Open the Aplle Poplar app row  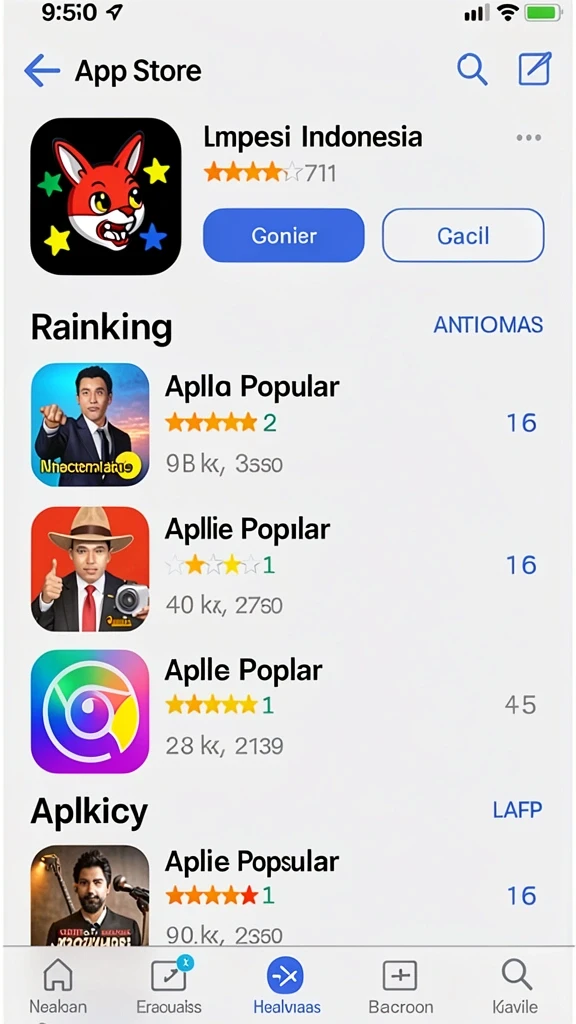pos(287,711)
